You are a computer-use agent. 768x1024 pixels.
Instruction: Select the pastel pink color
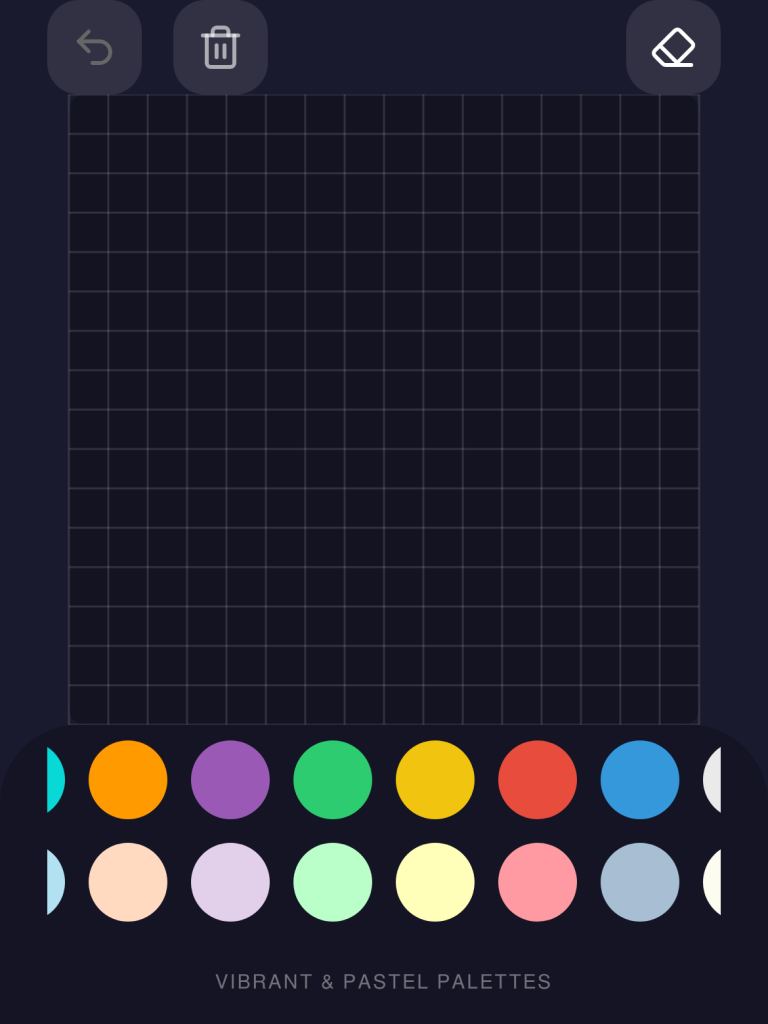tap(537, 882)
